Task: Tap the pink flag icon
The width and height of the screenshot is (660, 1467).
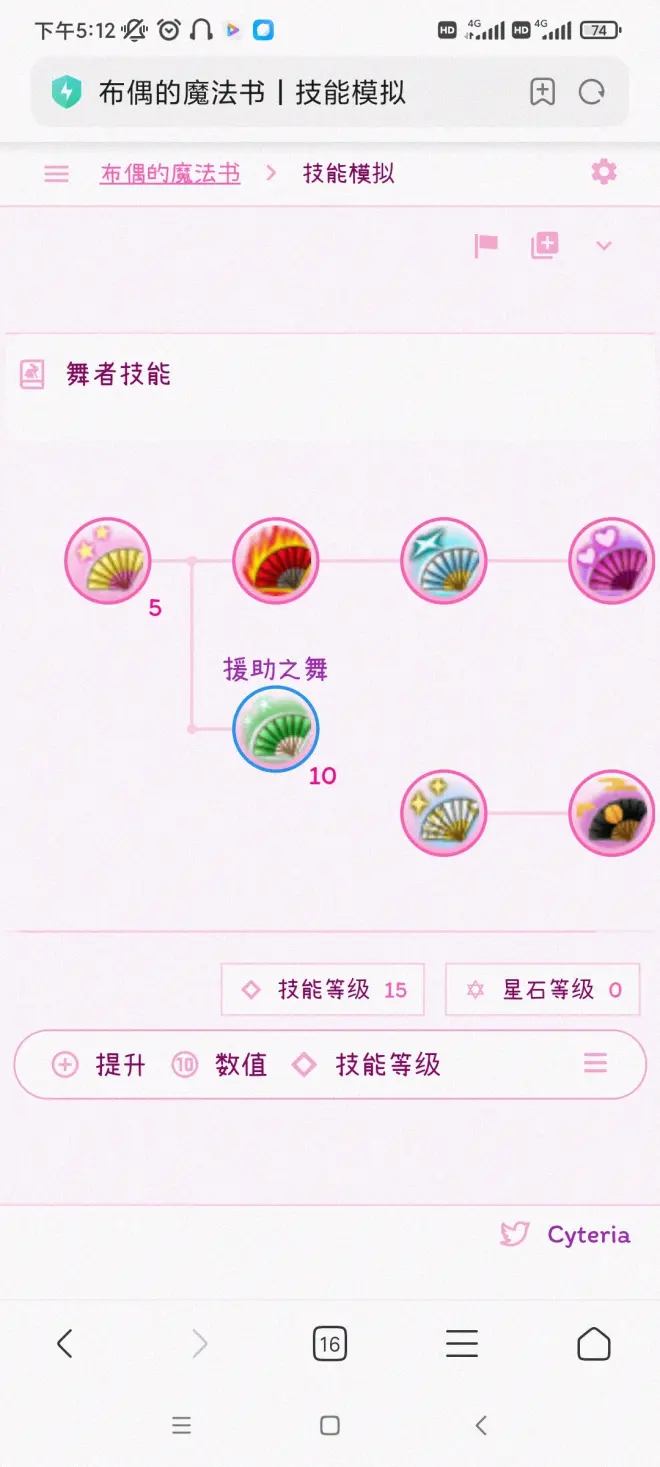Action: click(486, 245)
